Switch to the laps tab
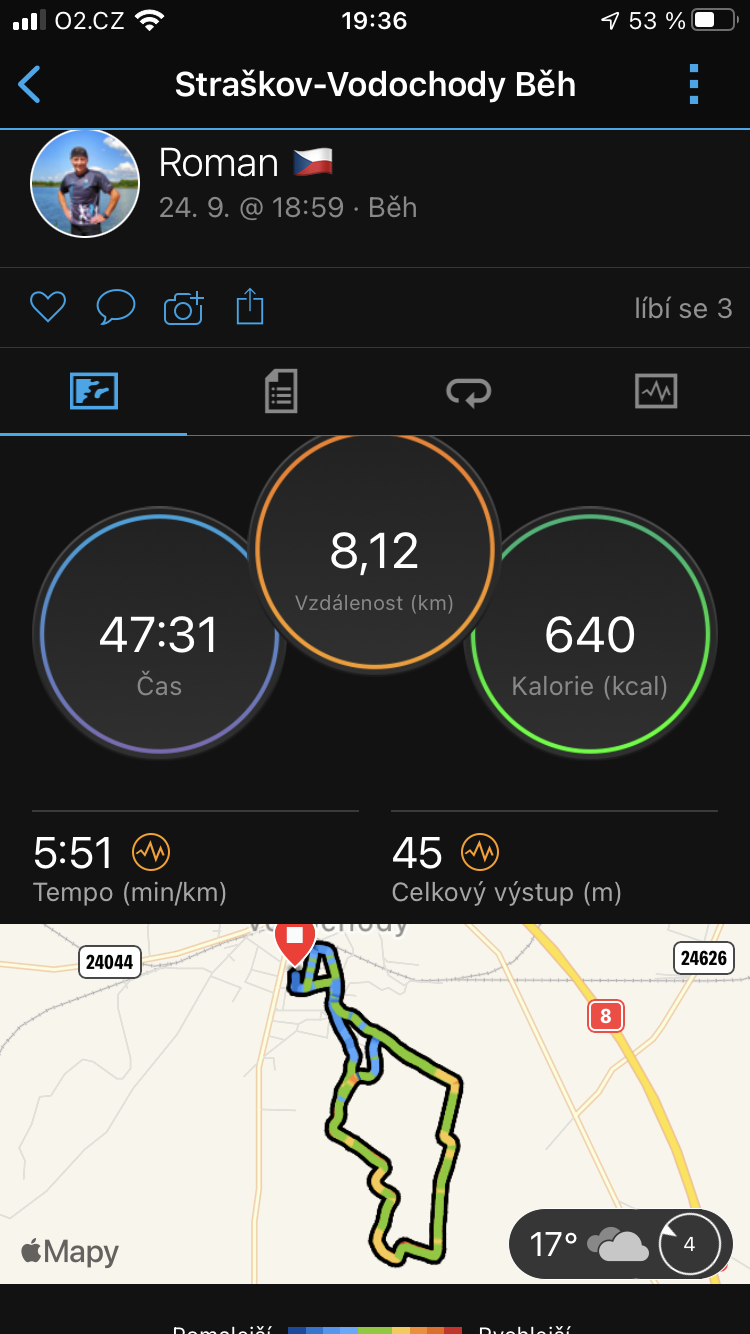The image size is (750, 1334). [468, 392]
